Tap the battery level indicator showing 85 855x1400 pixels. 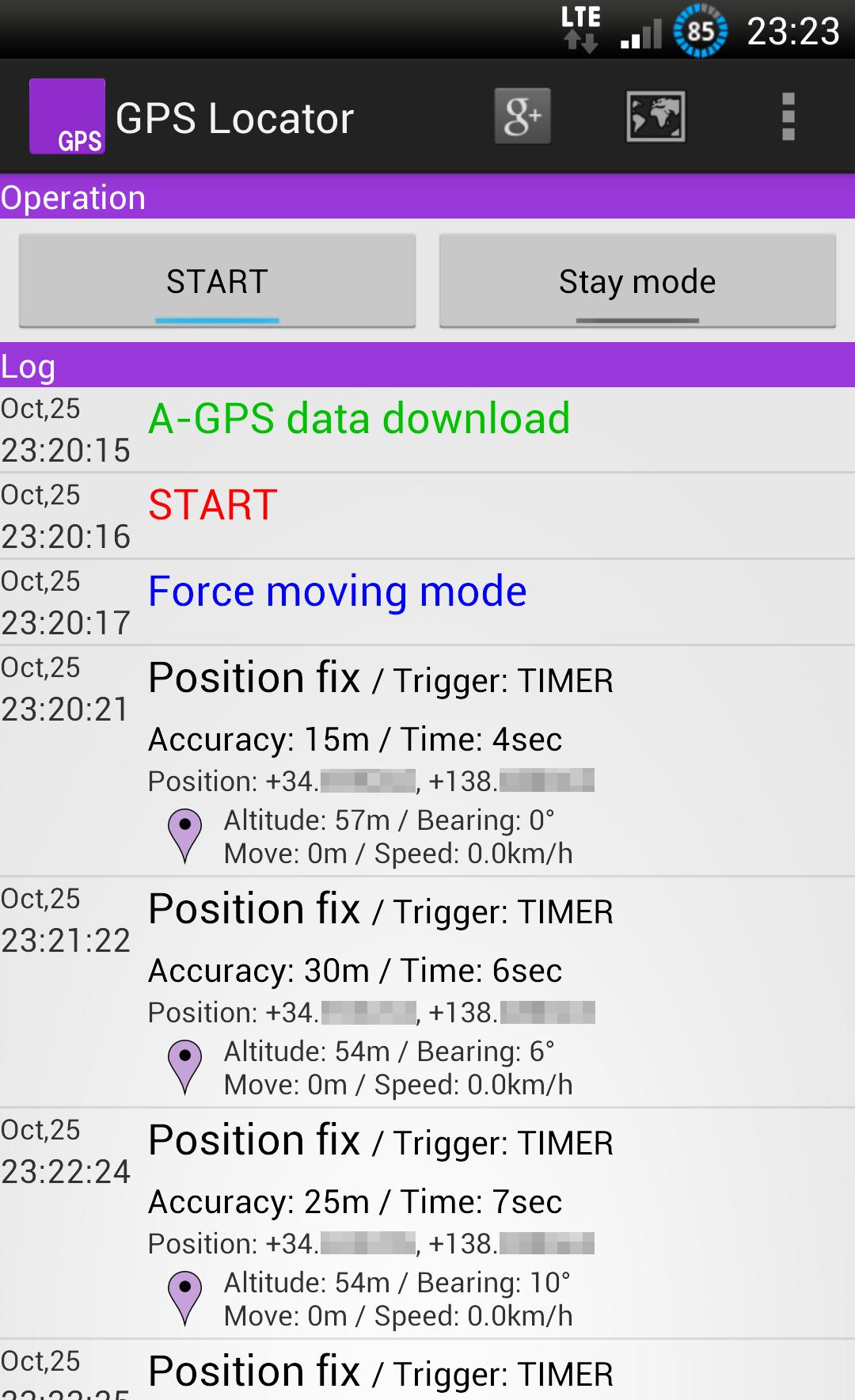(700, 32)
